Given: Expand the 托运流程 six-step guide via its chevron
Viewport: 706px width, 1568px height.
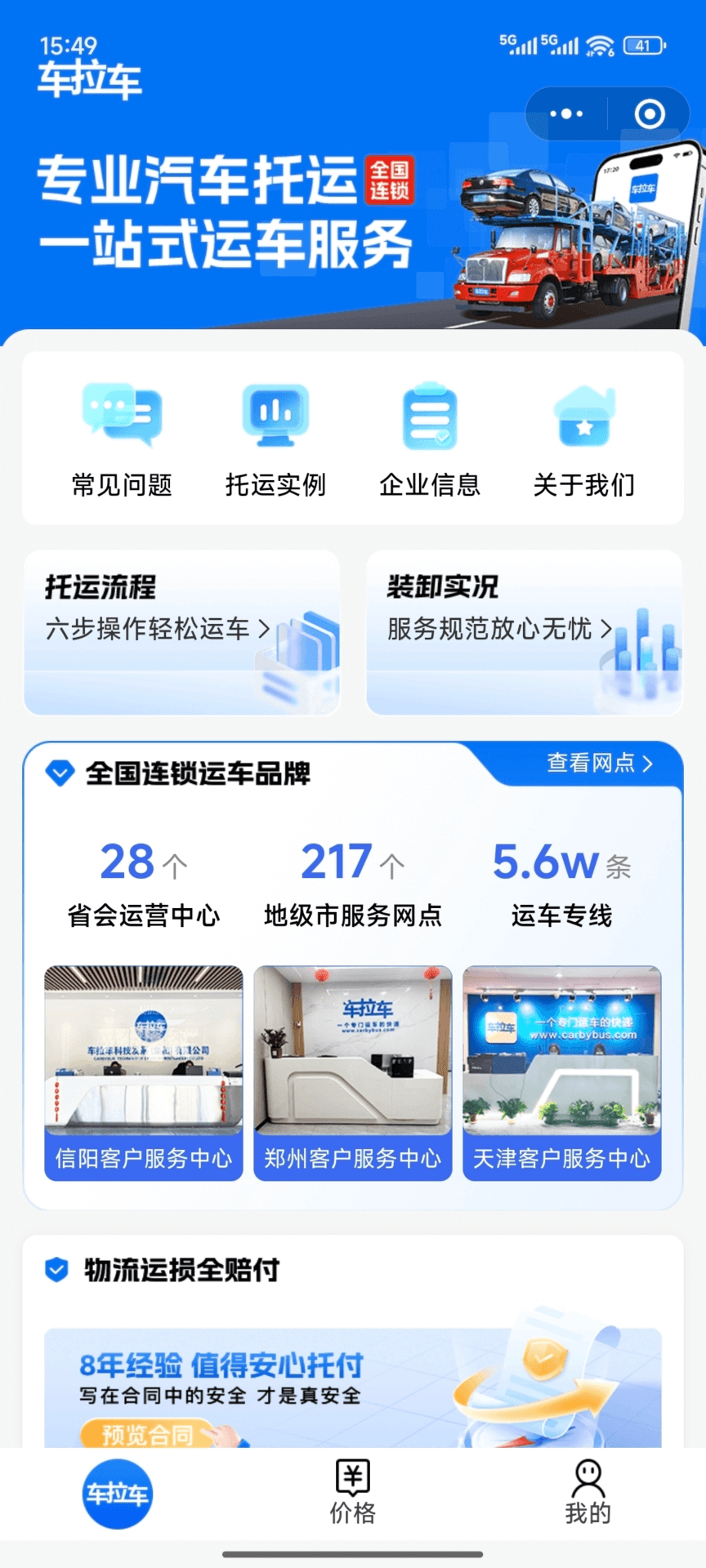Looking at the screenshot, I should (x=266, y=630).
